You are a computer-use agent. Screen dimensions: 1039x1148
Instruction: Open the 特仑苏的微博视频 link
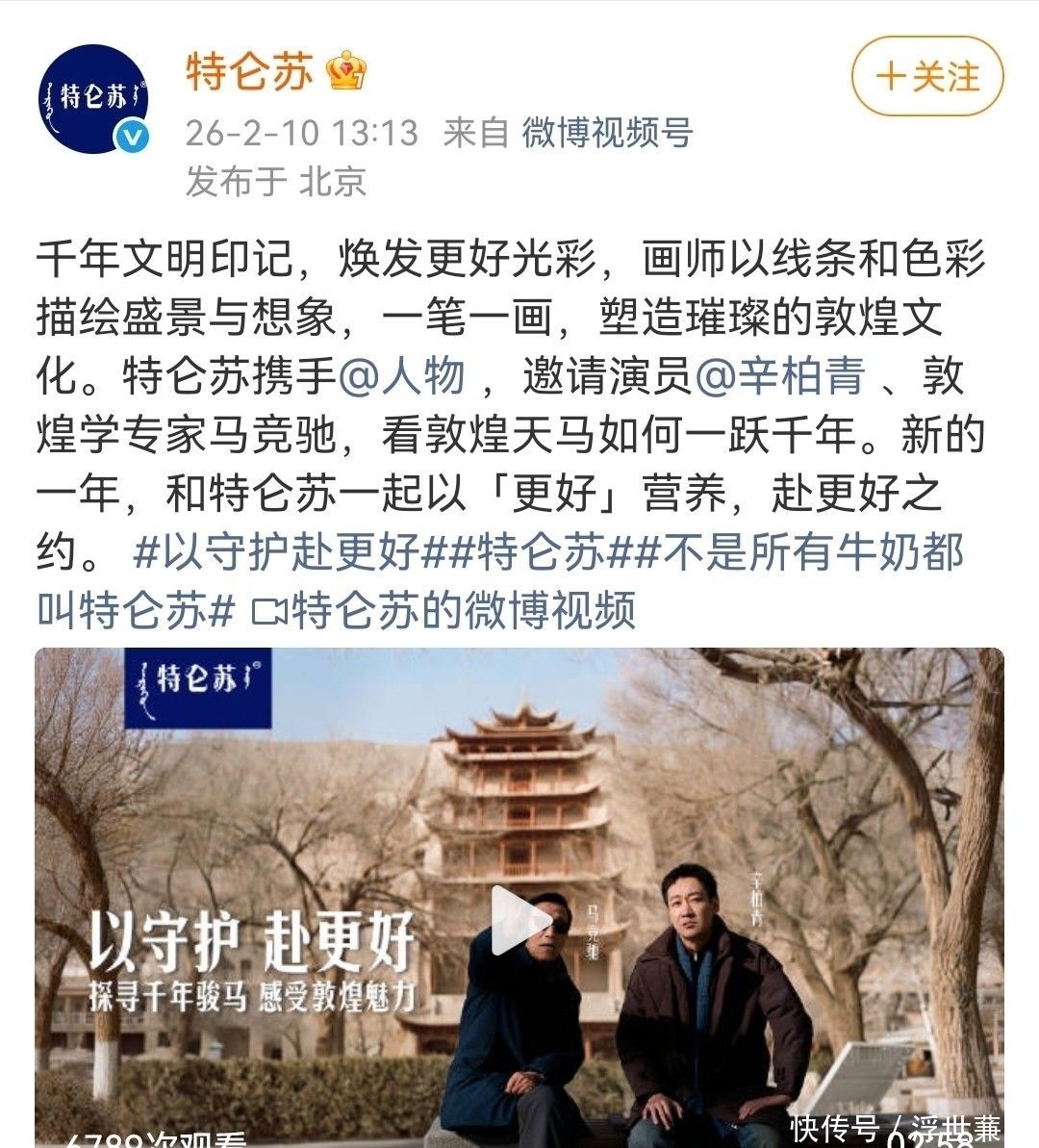click(443, 610)
